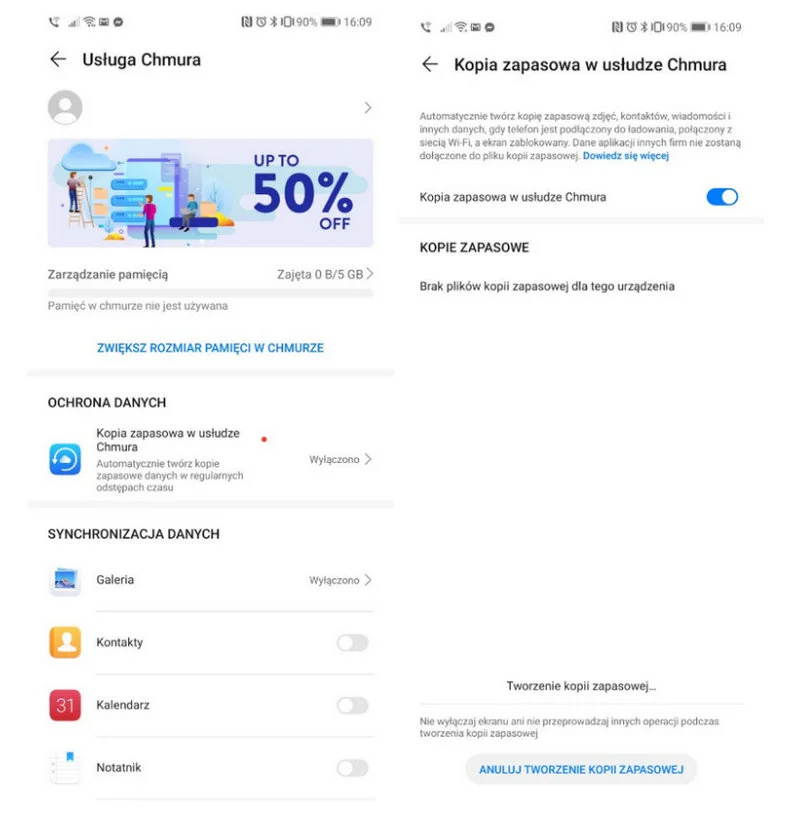This screenshot has height=823, width=800.
Task: Open the up to 50% off banner
Action: coord(210,193)
